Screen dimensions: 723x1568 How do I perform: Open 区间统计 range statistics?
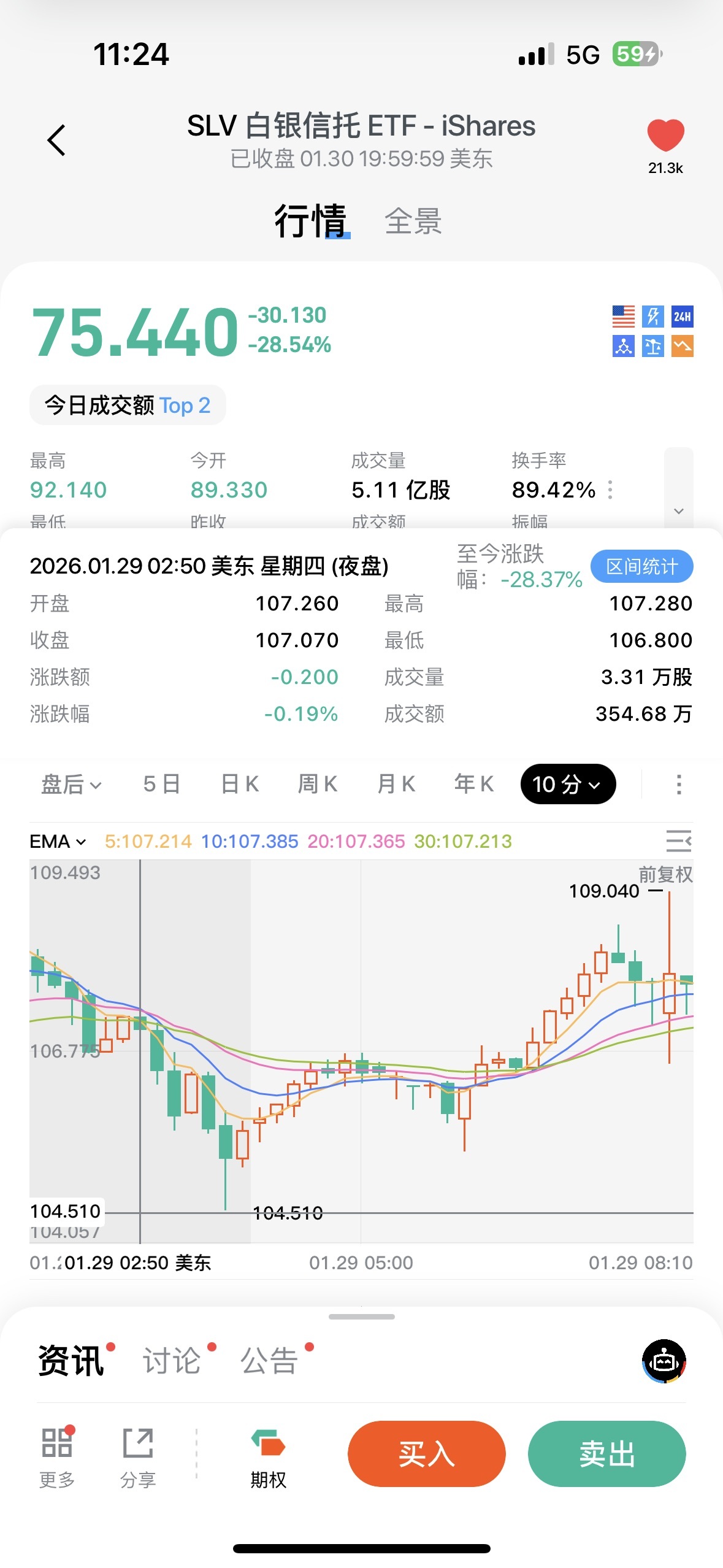(641, 566)
